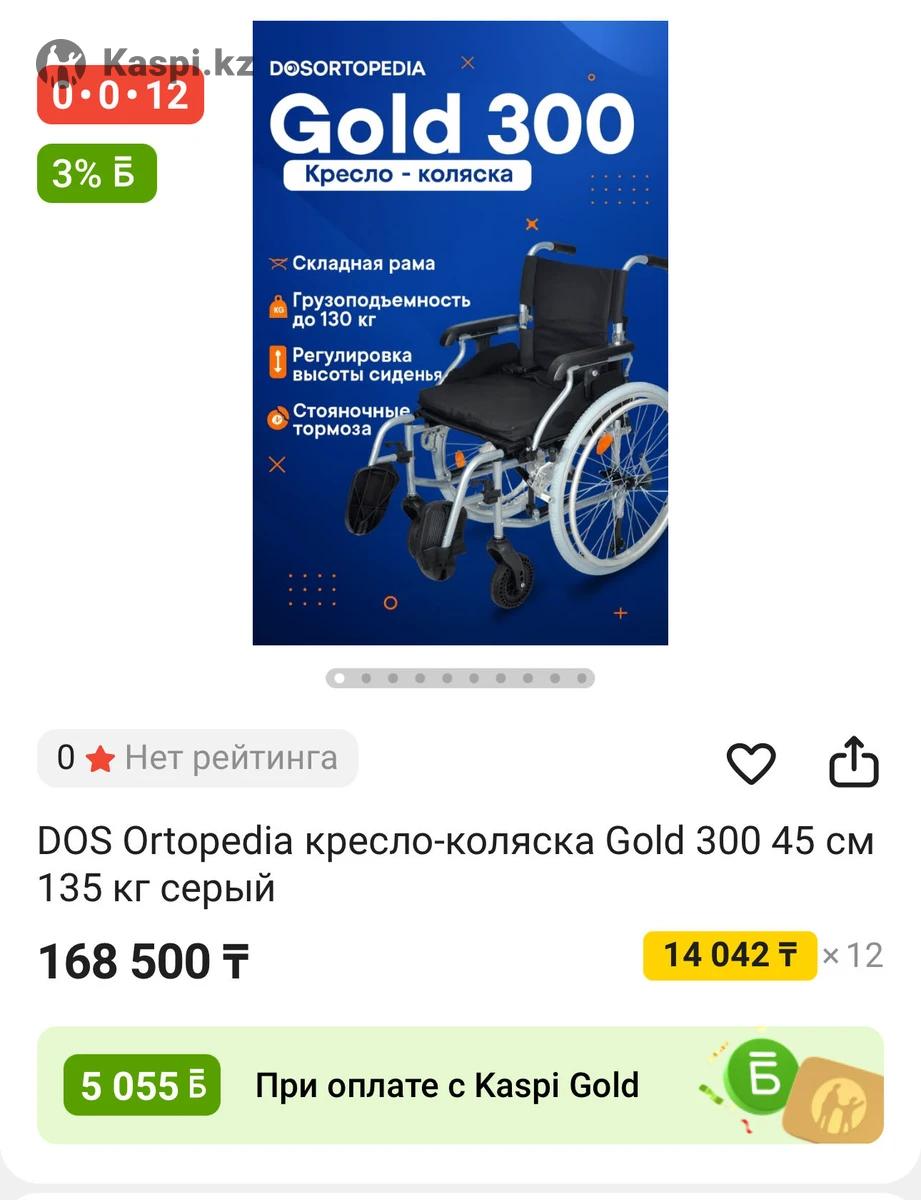Viewport: 921px width, 1200px height.
Task: Add the wheelchair to favorites with the heart
Action: pos(750,765)
